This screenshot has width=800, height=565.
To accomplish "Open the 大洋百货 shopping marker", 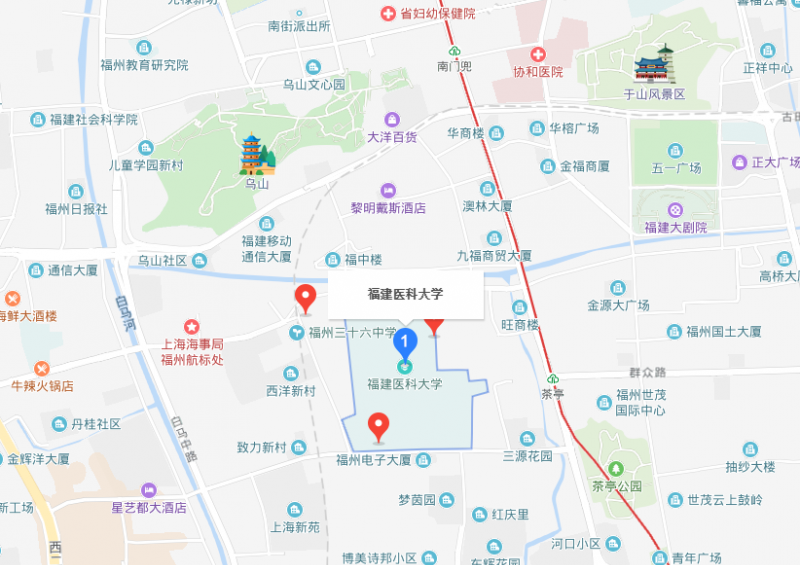I will pos(392,119).
